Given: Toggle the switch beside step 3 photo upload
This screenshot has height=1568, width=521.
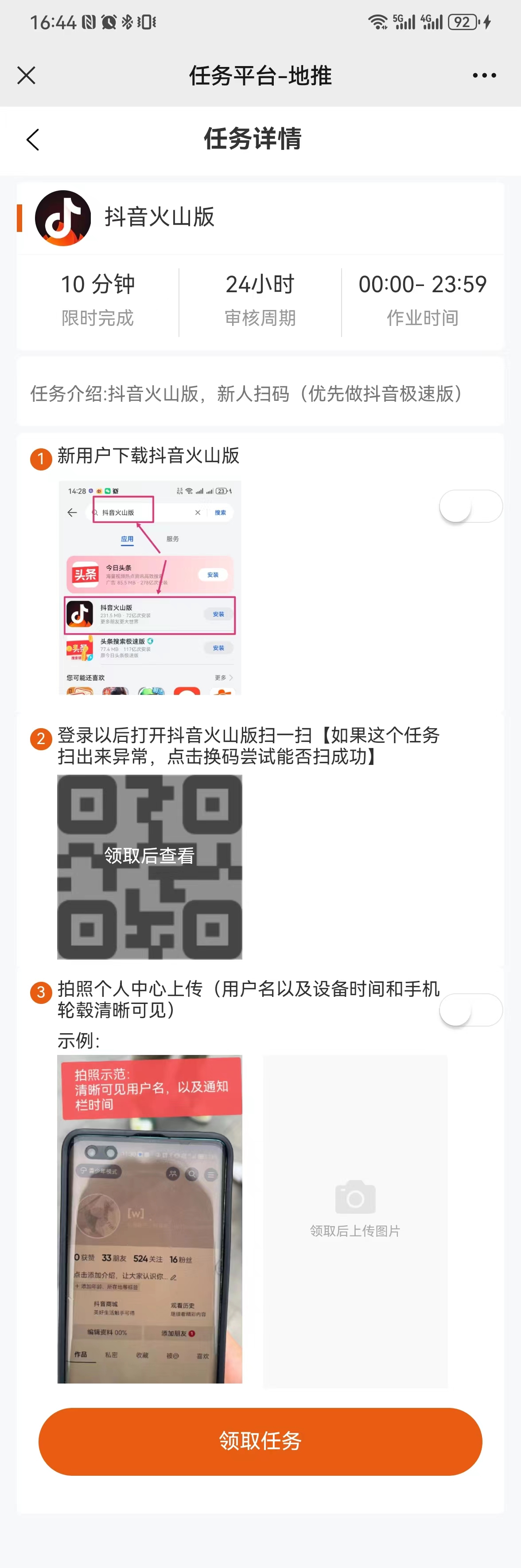Looking at the screenshot, I should click(x=470, y=1010).
